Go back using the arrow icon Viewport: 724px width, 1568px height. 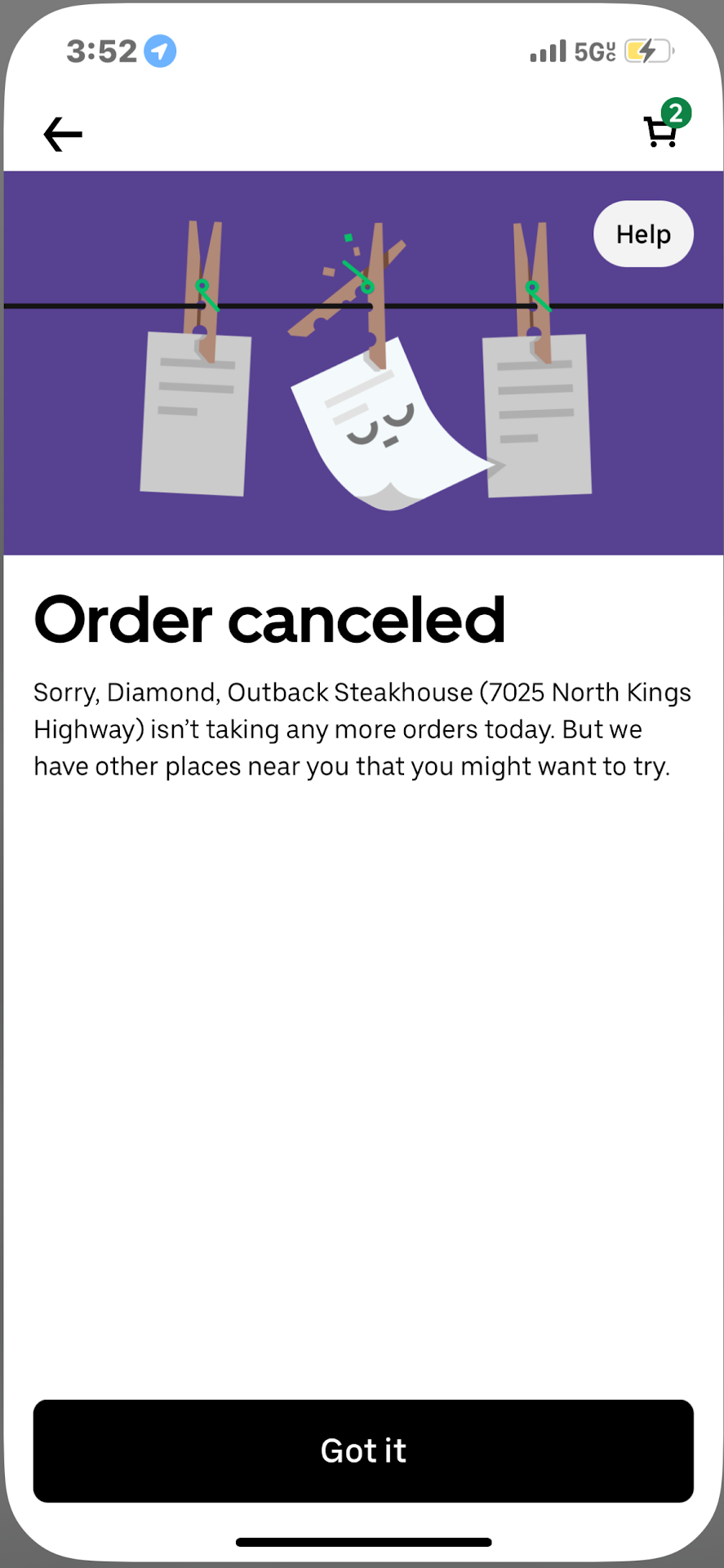tap(63, 135)
